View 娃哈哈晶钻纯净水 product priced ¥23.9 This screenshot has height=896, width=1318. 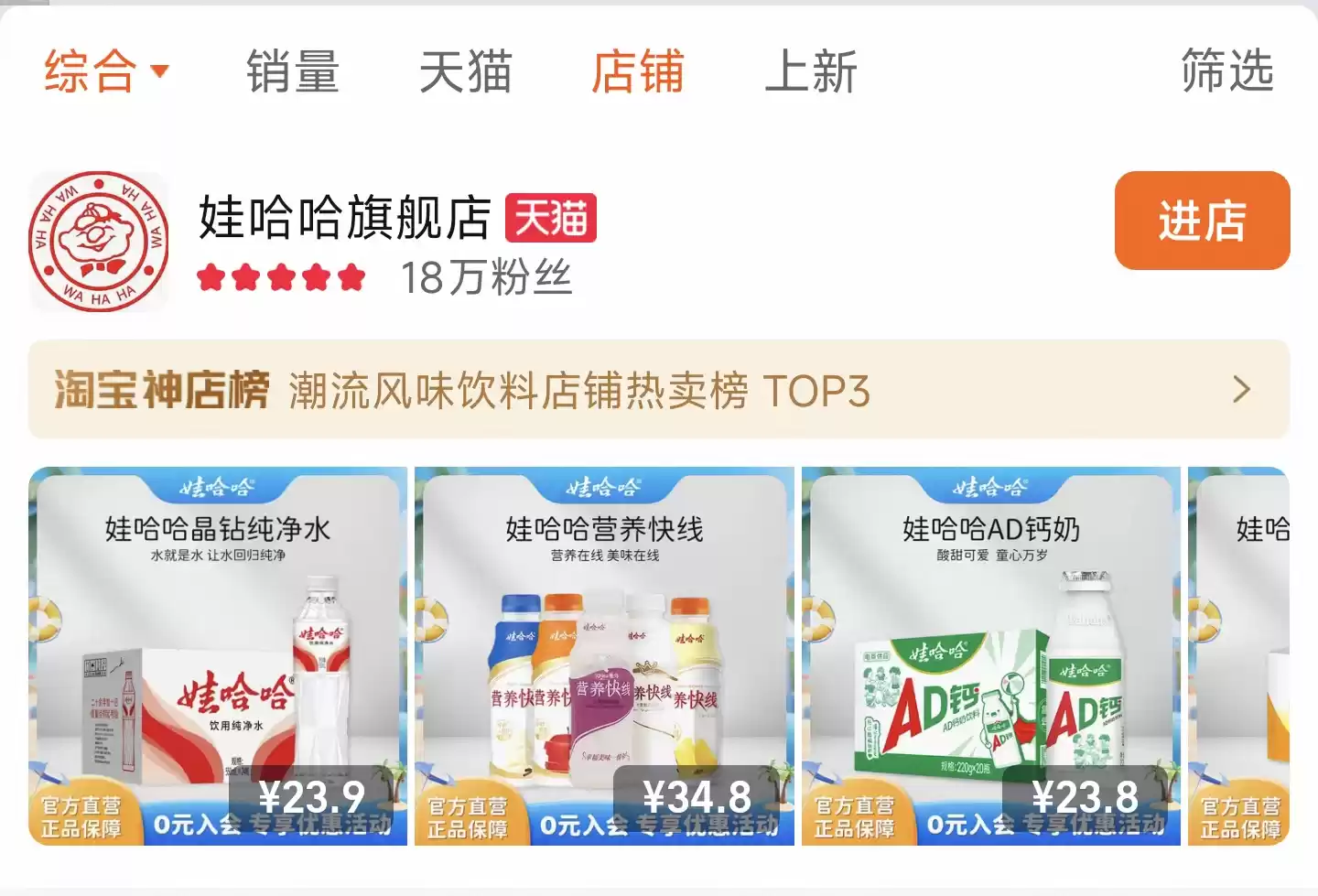[218, 655]
